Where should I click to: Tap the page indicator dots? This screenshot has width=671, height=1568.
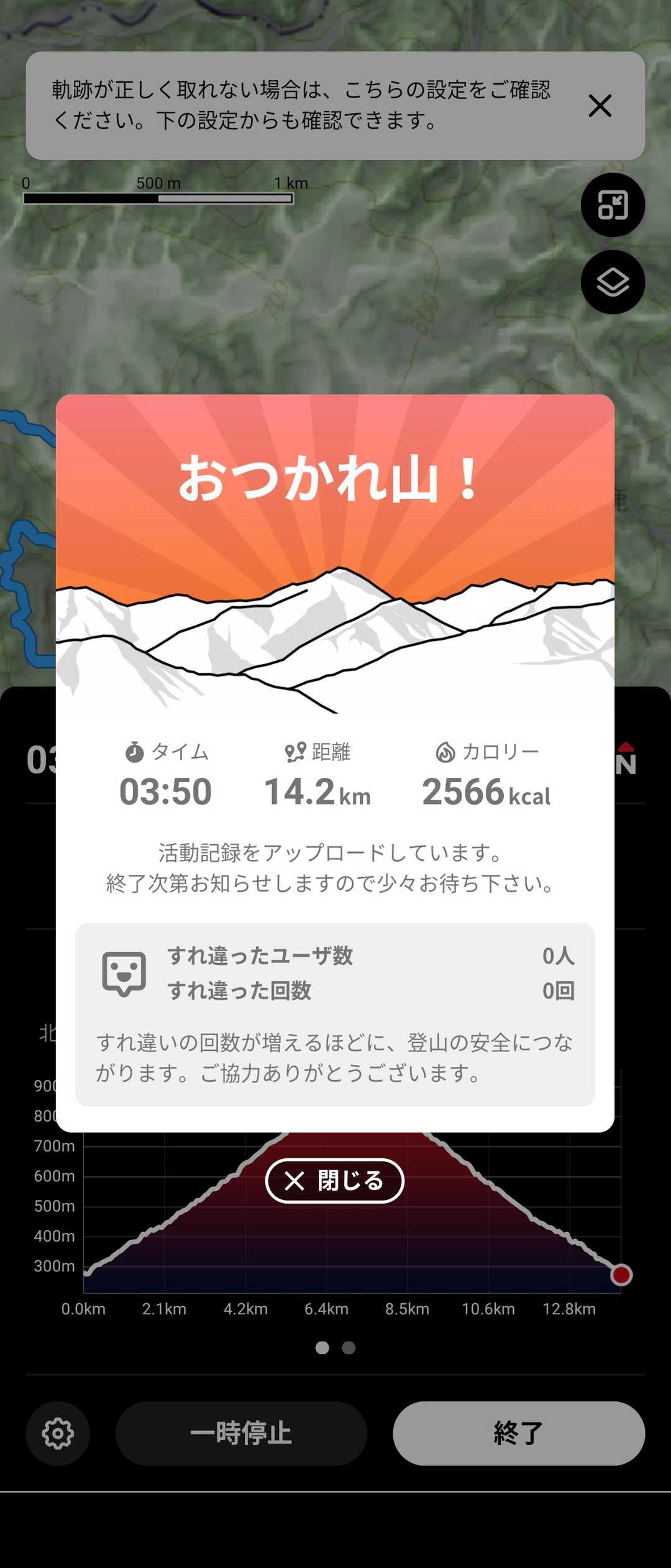(335, 1347)
